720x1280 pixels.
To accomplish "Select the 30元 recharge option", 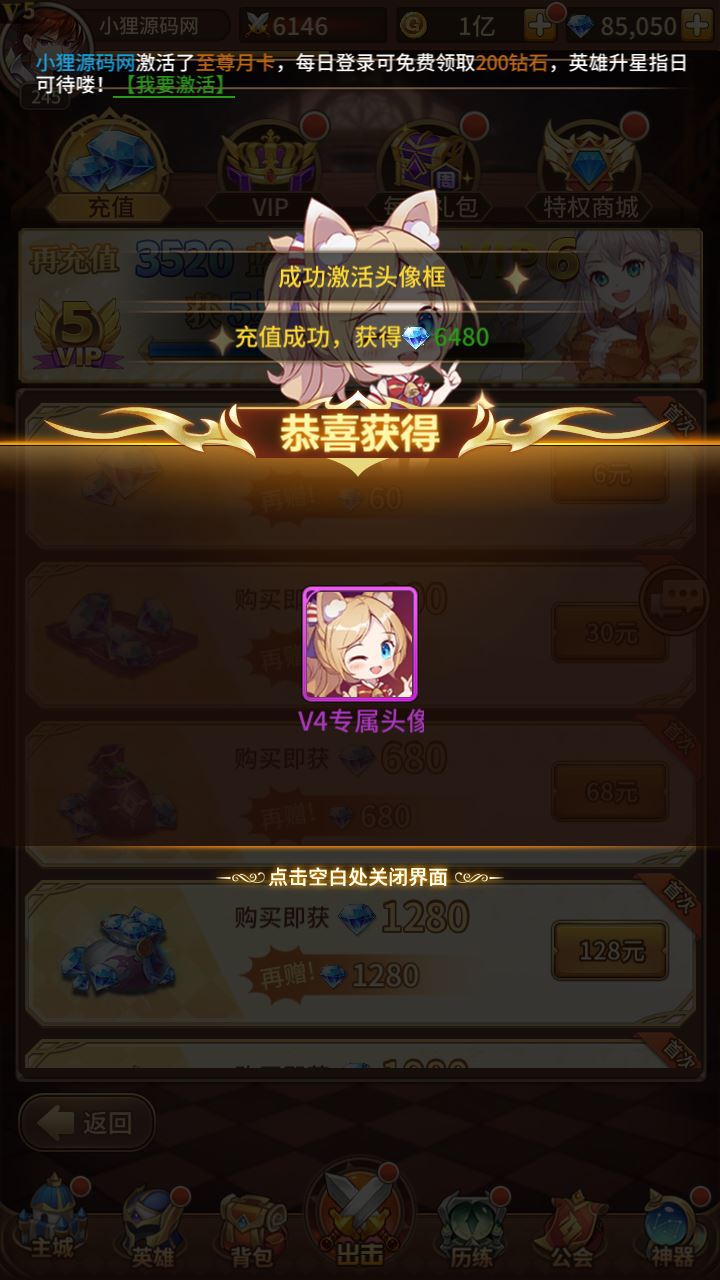I will coord(611,633).
